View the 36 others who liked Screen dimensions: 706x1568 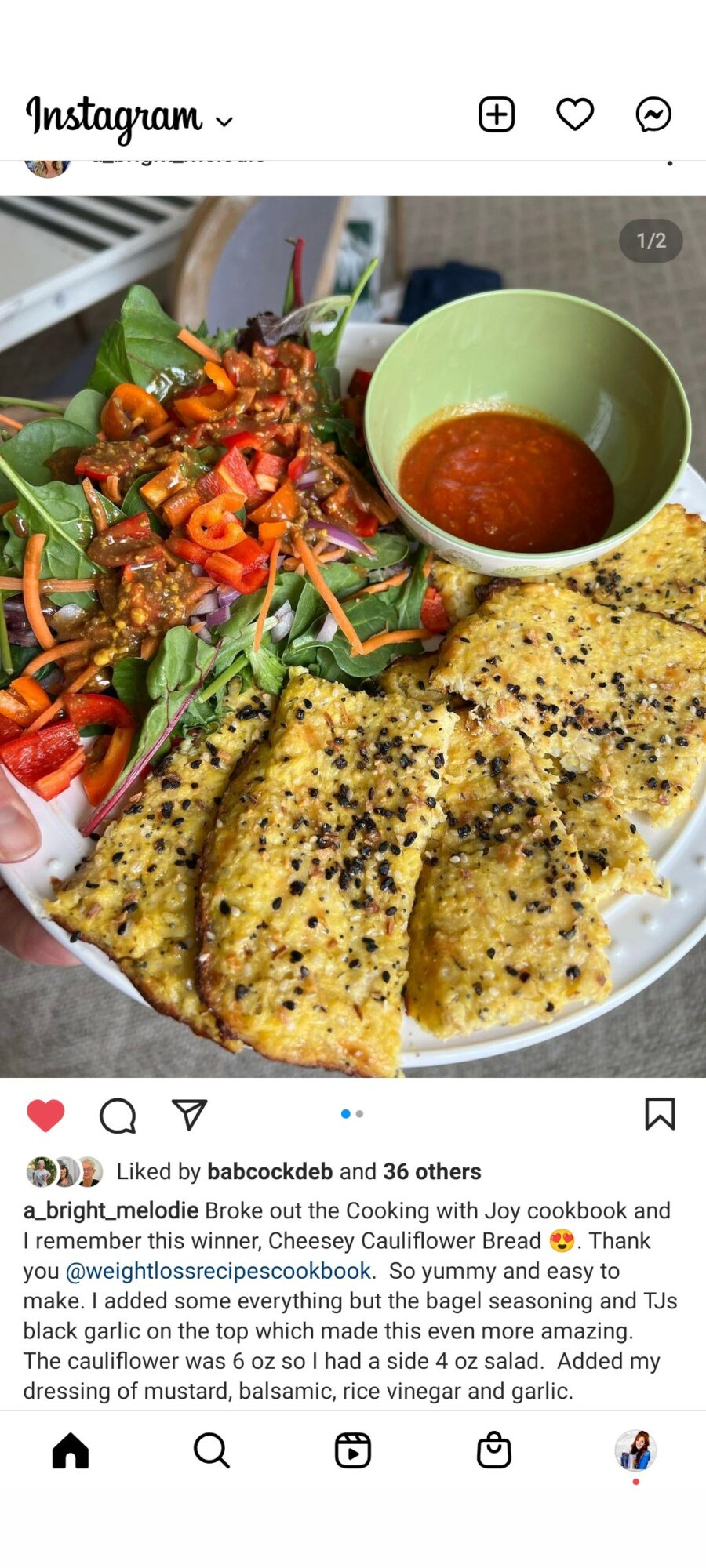[432, 1171]
